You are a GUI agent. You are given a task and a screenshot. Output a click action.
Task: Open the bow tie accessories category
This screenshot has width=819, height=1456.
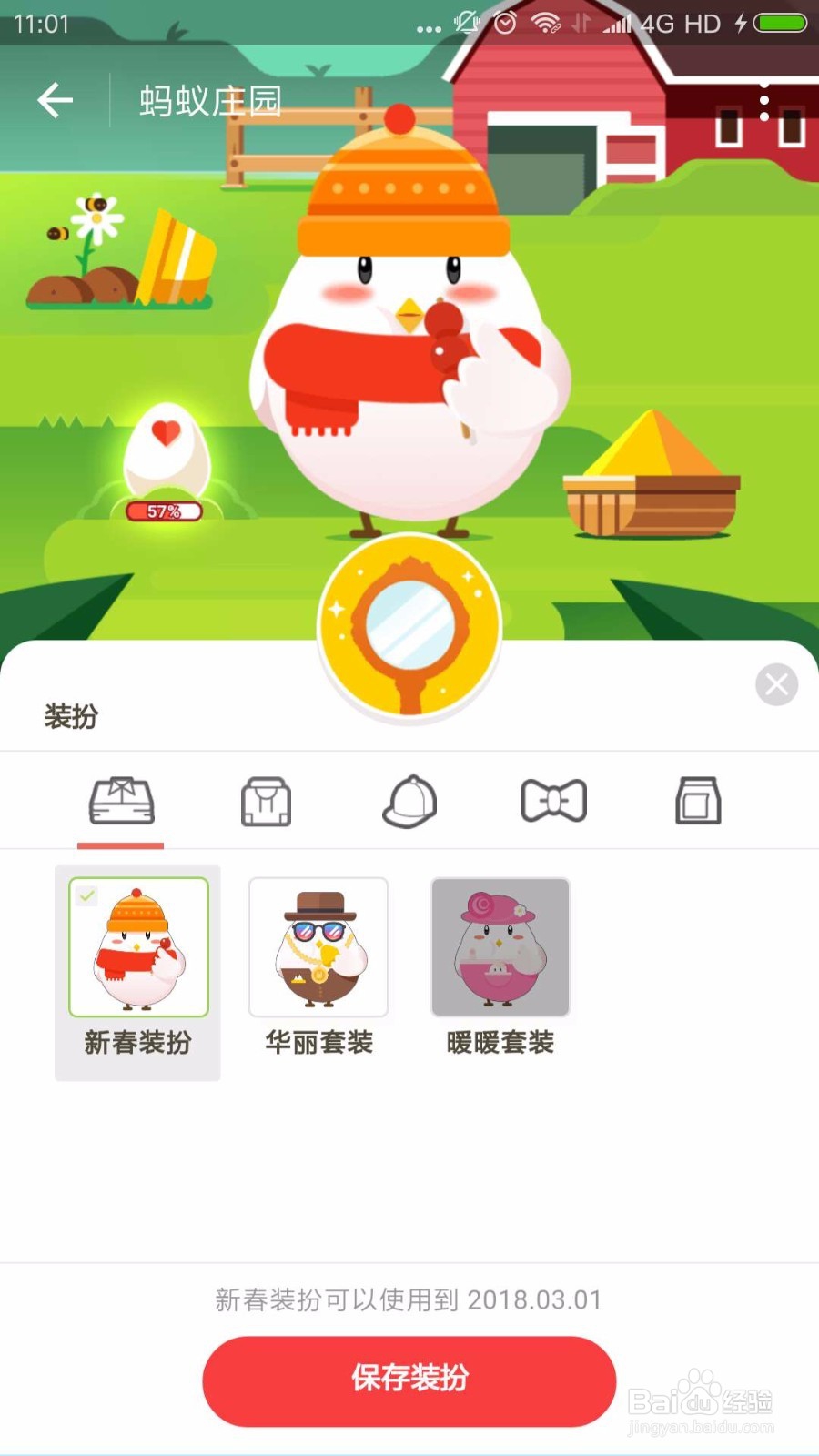553,801
